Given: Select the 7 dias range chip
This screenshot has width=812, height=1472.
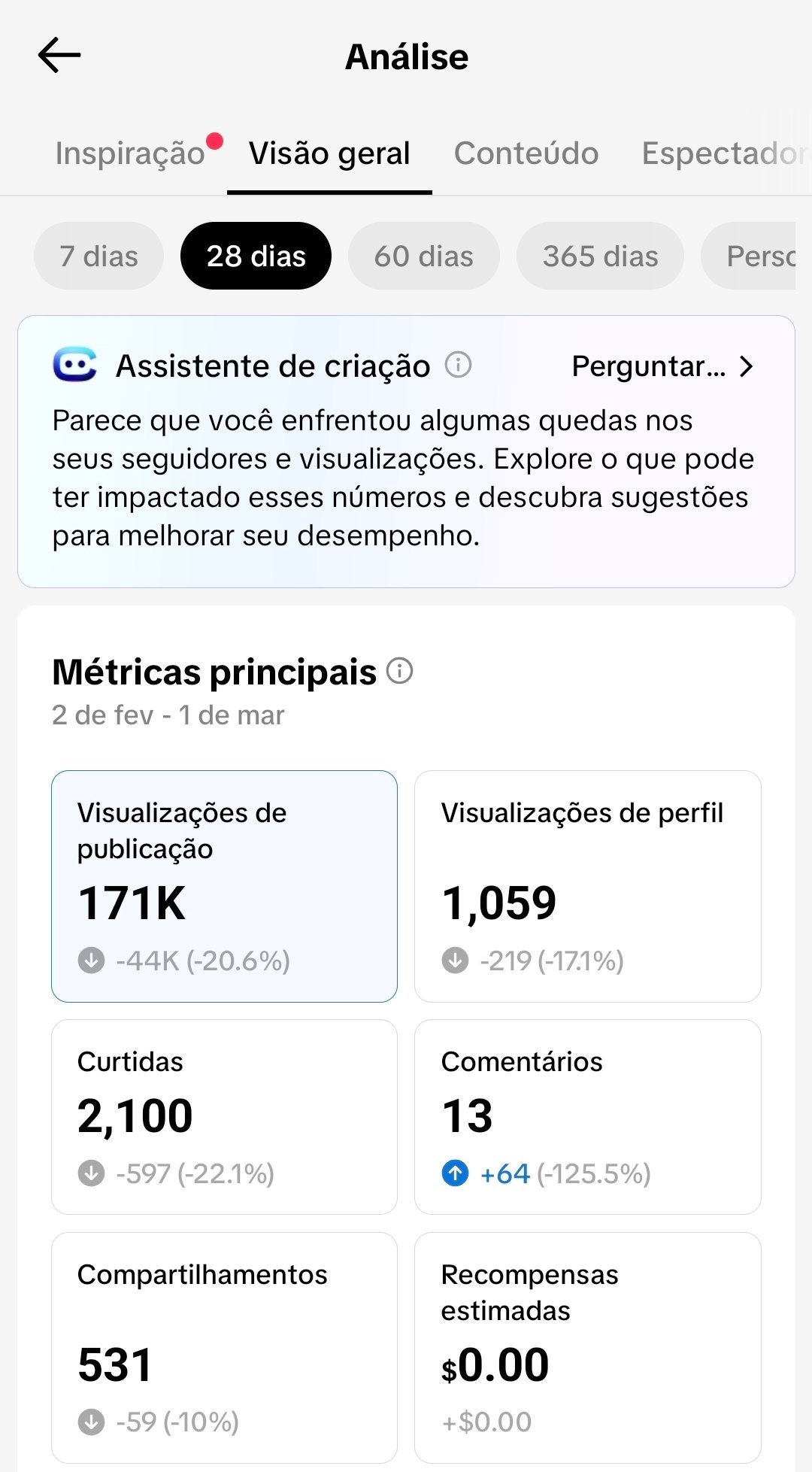Looking at the screenshot, I should pos(98,256).
